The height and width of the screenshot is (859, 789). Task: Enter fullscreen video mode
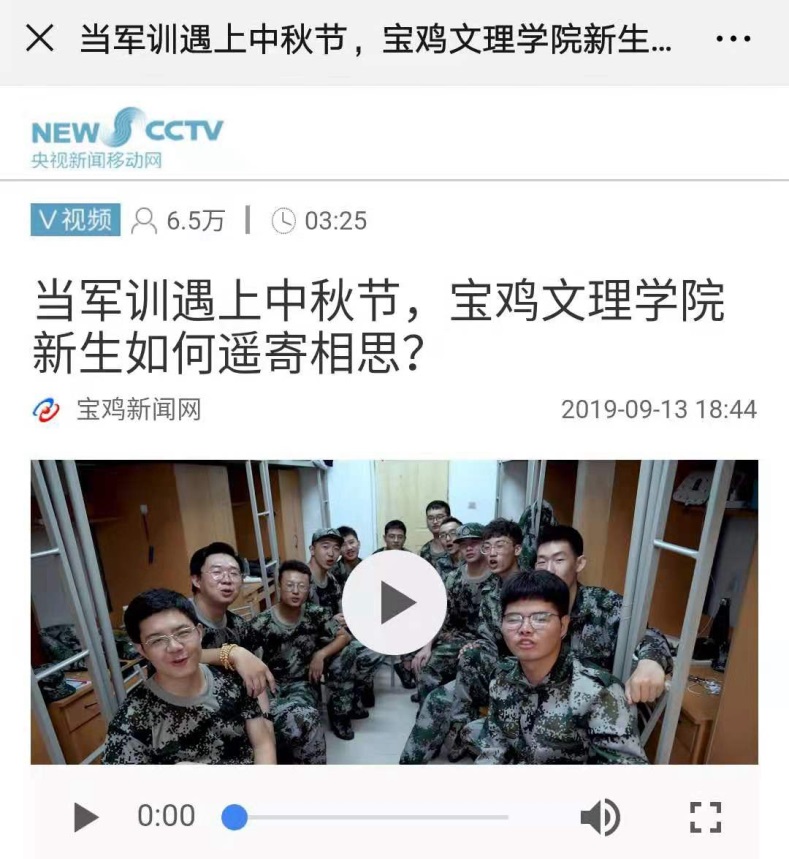706,817
